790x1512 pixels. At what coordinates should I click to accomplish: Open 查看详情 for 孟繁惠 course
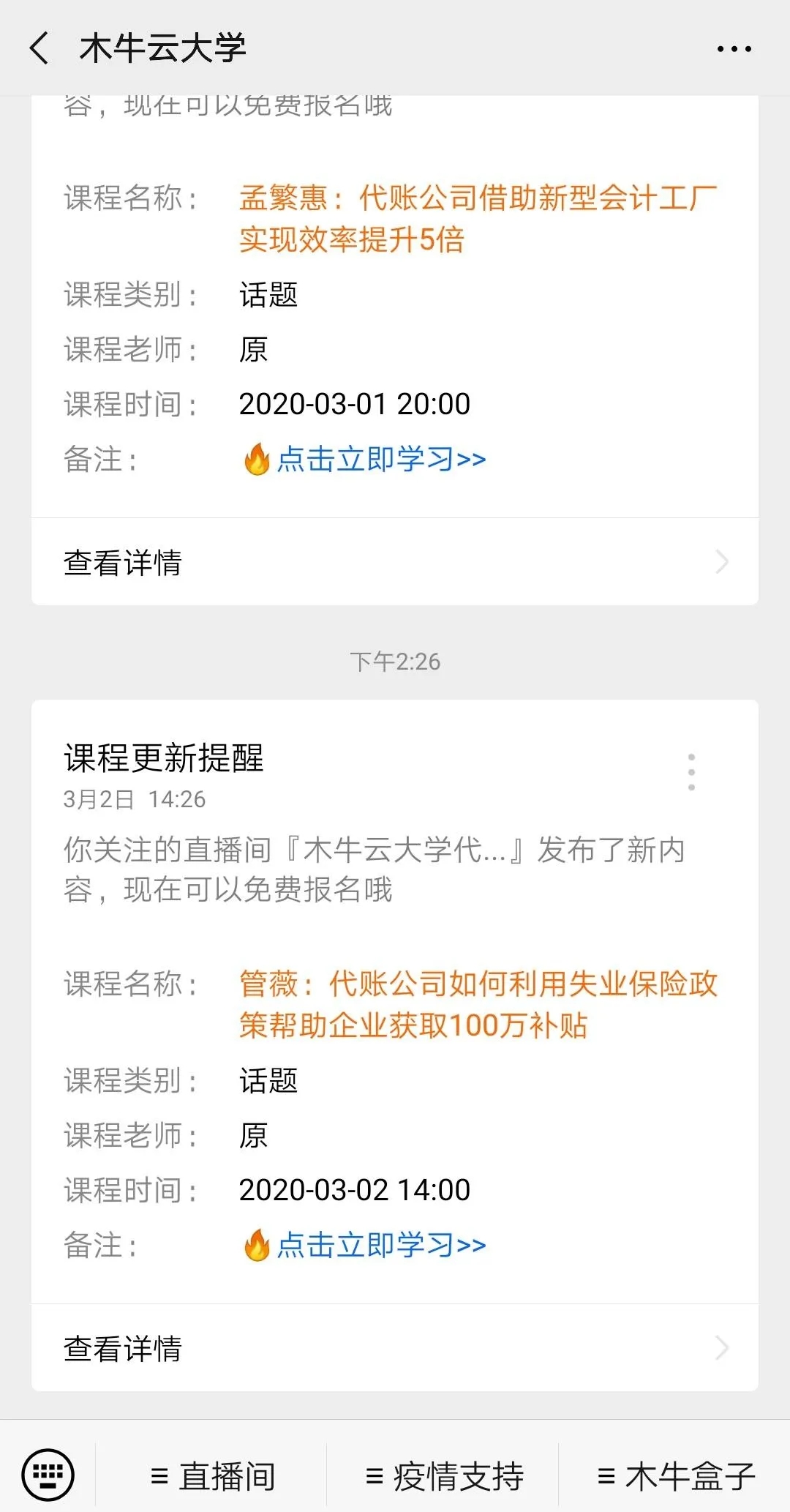point(395,561)
